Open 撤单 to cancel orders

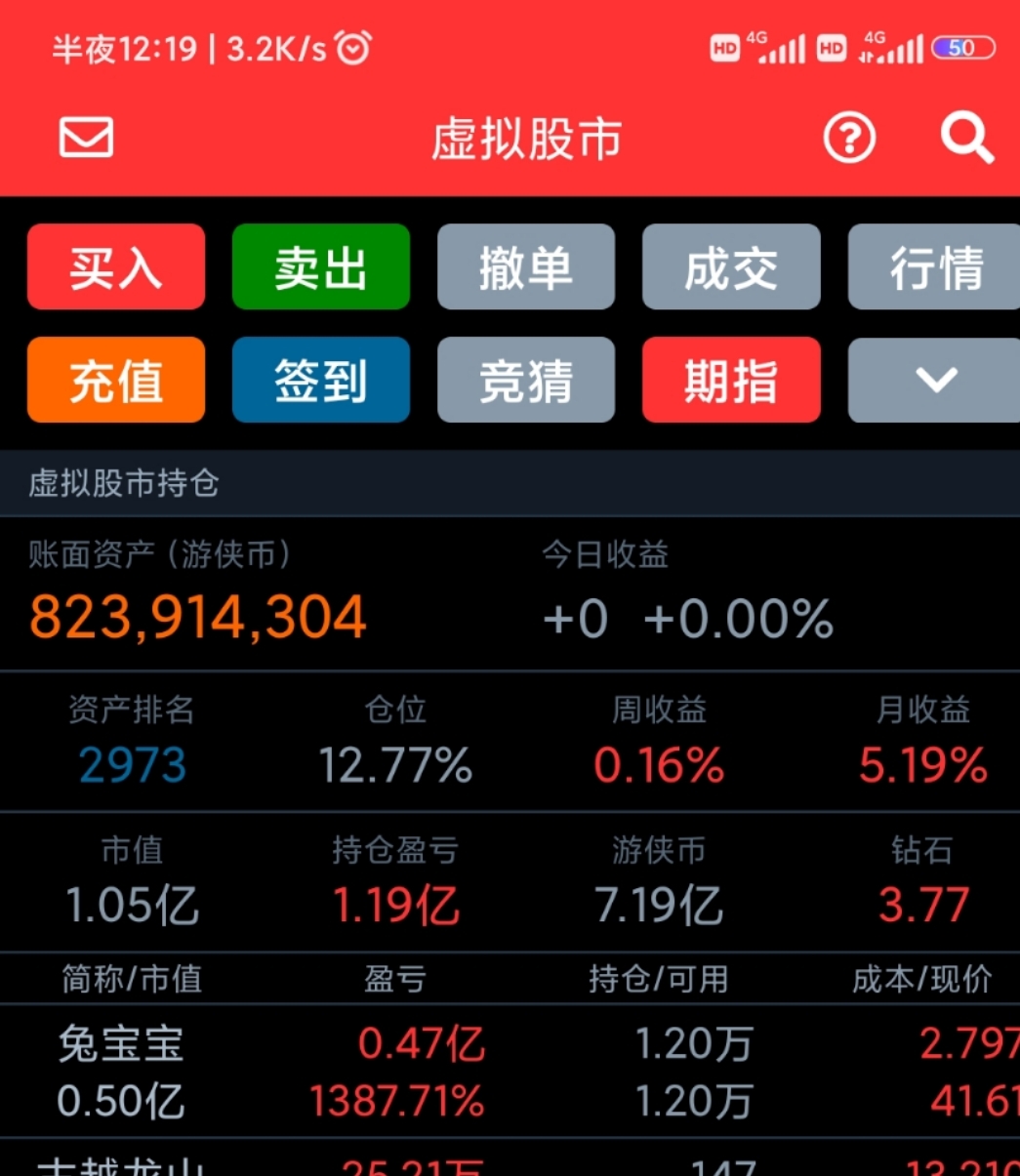pos(526,266)
